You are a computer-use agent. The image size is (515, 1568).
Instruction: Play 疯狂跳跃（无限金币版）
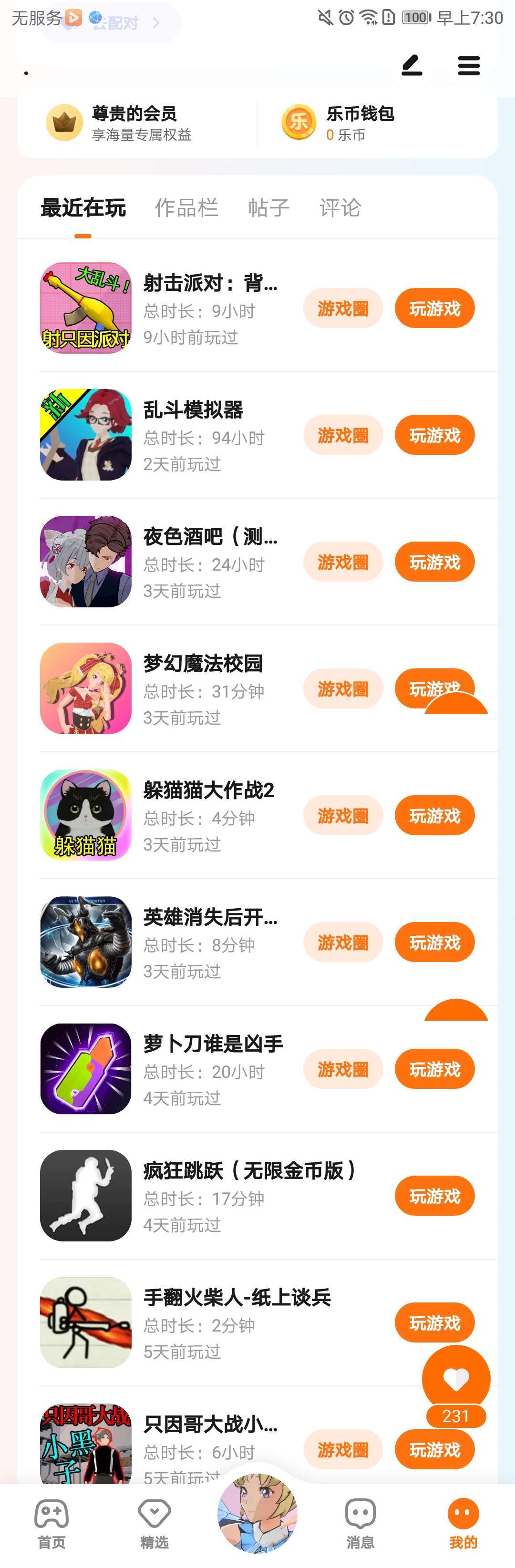pos(434,1196)
